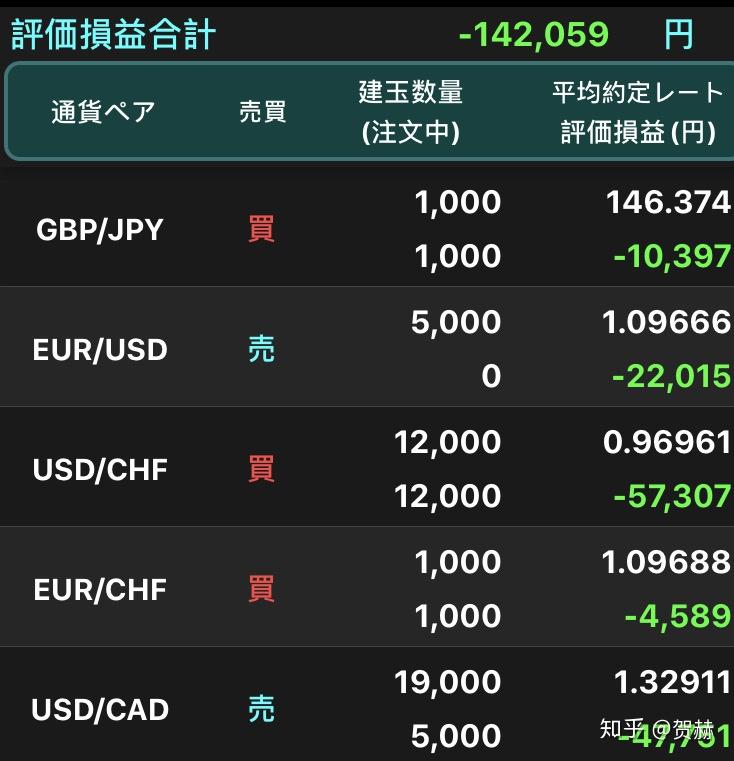Tap the 買 marker on USD/CHF

point(260,468)
